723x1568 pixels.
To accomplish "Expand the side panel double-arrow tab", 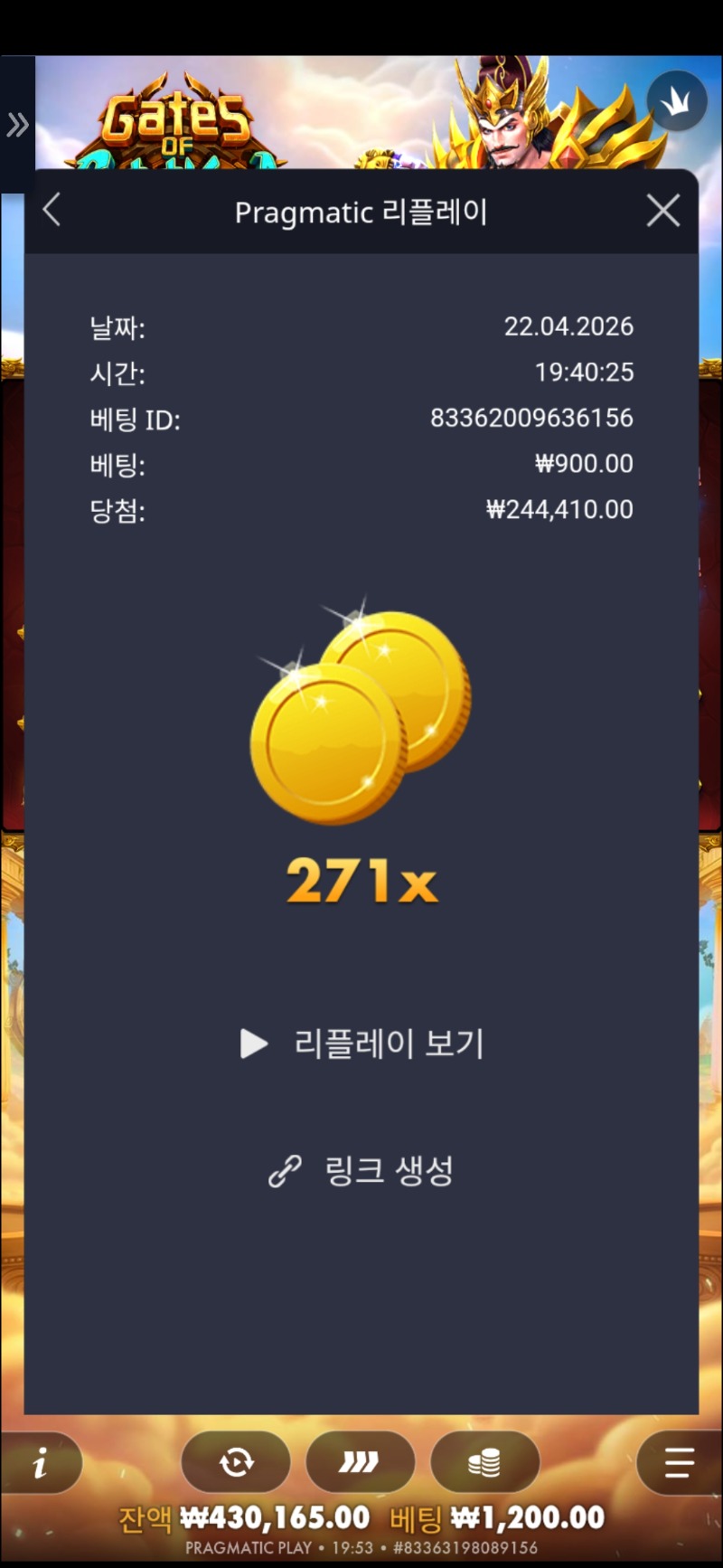I will click(x=17, y=125).
